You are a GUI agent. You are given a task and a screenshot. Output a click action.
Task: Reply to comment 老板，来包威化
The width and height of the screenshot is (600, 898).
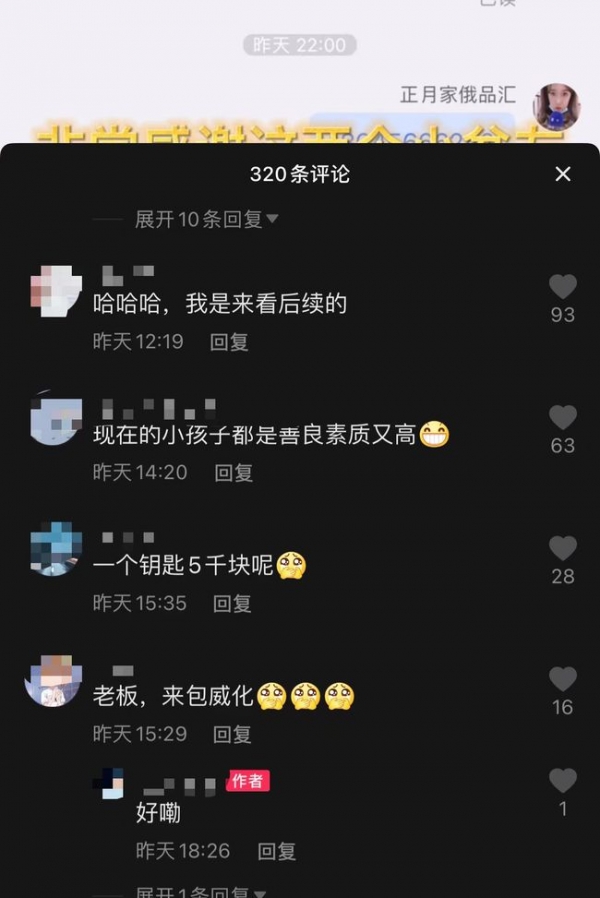click(x=232, y=734)
